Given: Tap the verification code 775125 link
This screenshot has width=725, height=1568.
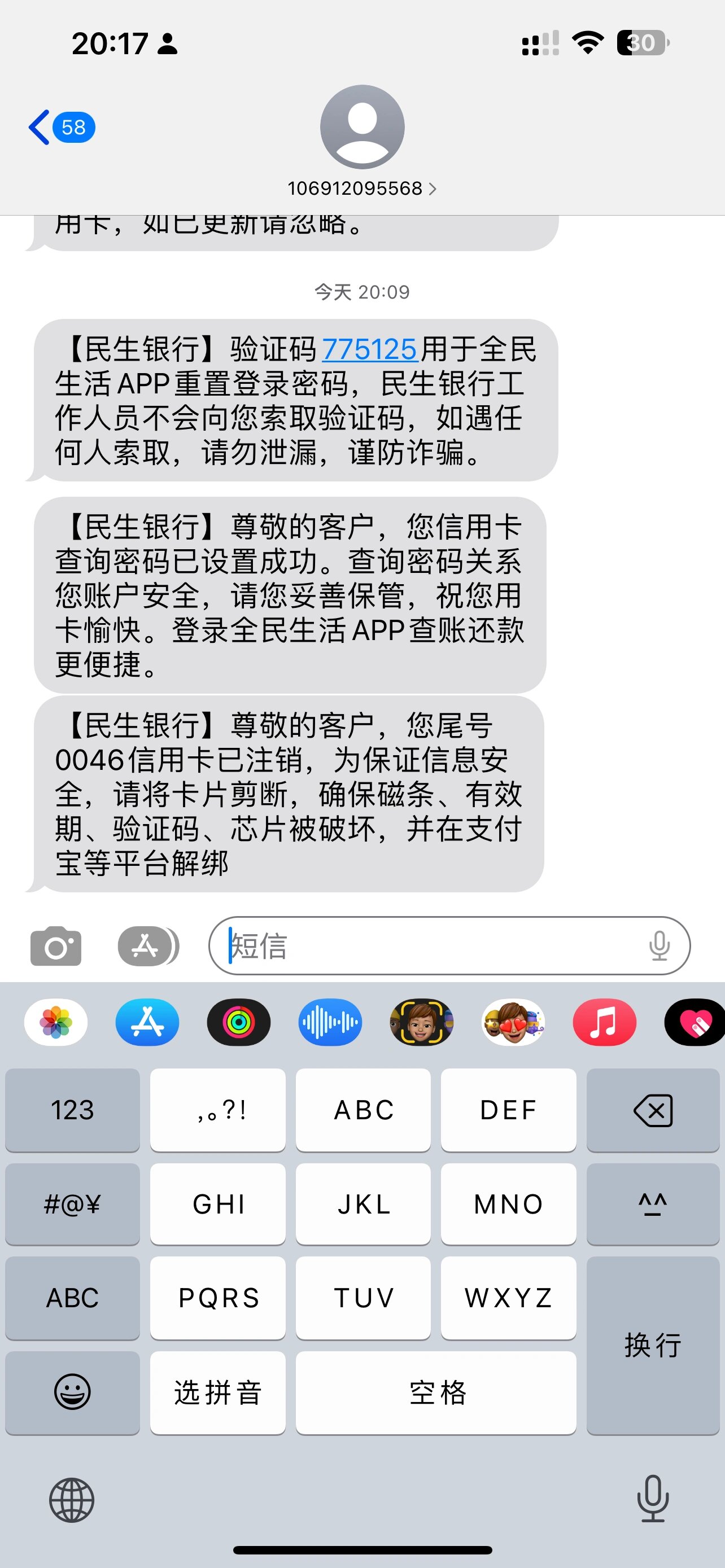Looking at the screenshot, I should (369, 349).
